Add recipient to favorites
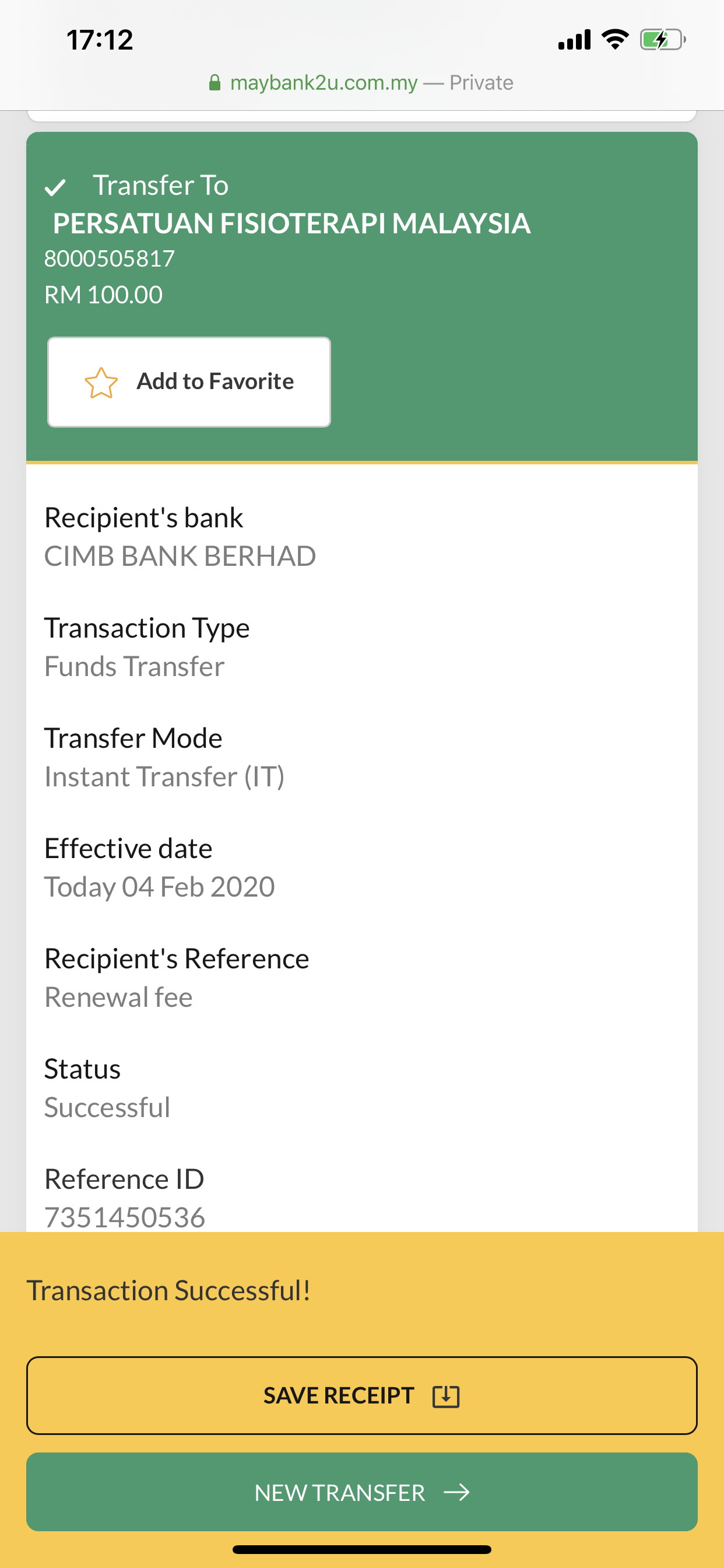The width and height of the screenshot is (724, 1568). [x=189, y=381]
